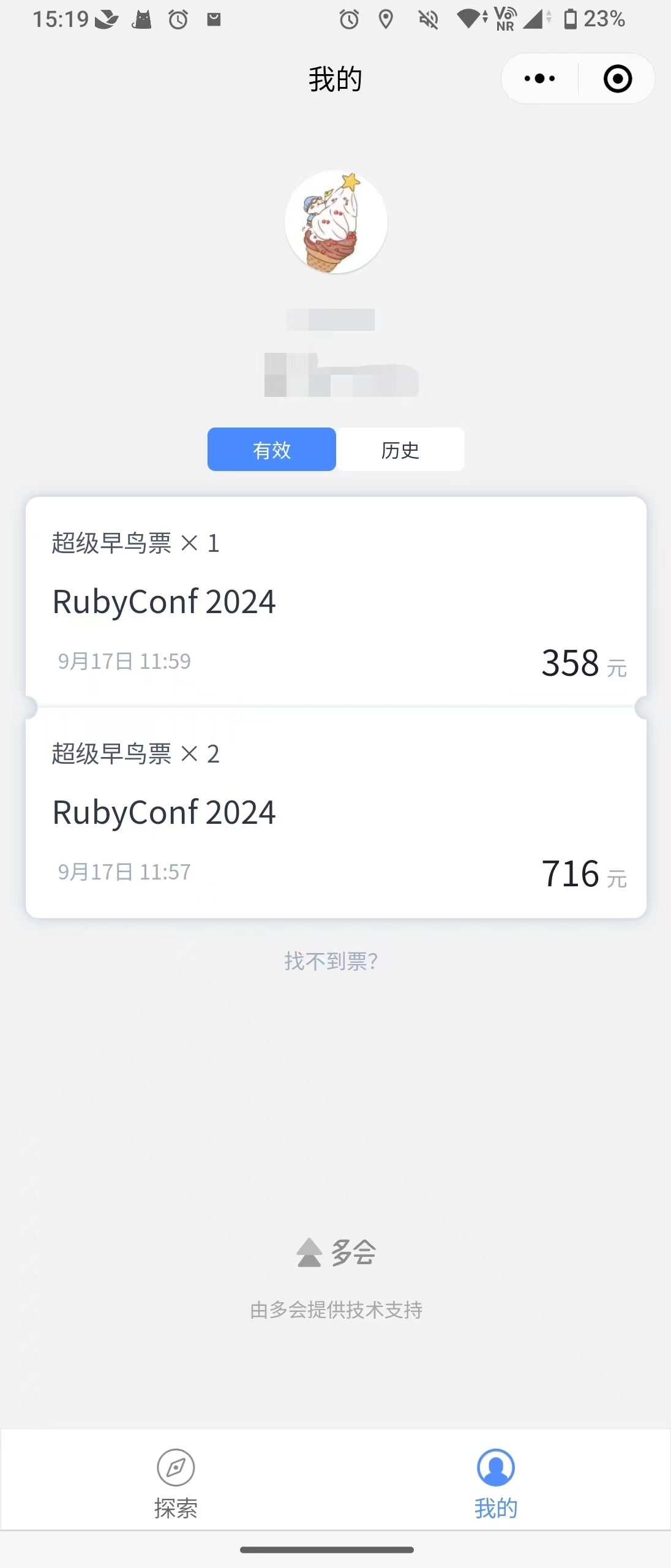This screenshot has width=671, height=1568.
Task: Switch to the 历史 tab
Action: click(400, 450)
